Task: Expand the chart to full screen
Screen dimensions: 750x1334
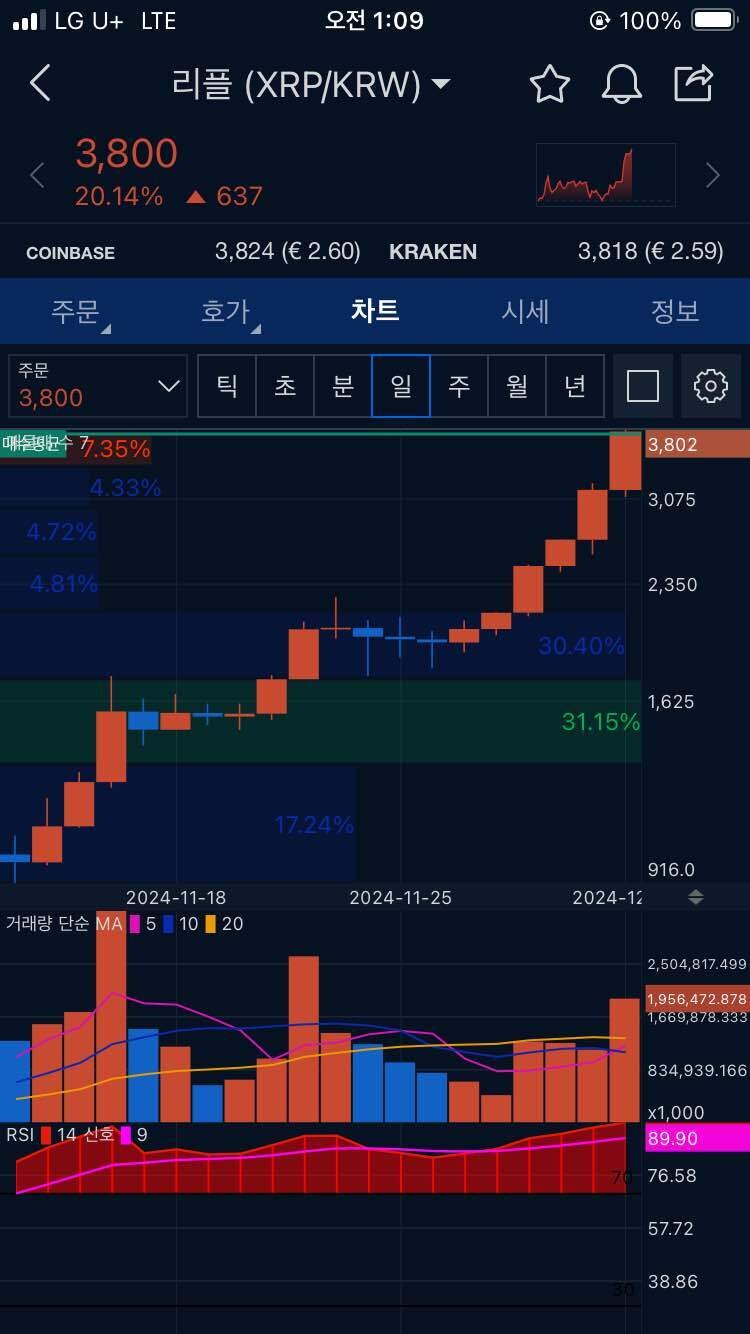Action: click(x=642, y=386)
